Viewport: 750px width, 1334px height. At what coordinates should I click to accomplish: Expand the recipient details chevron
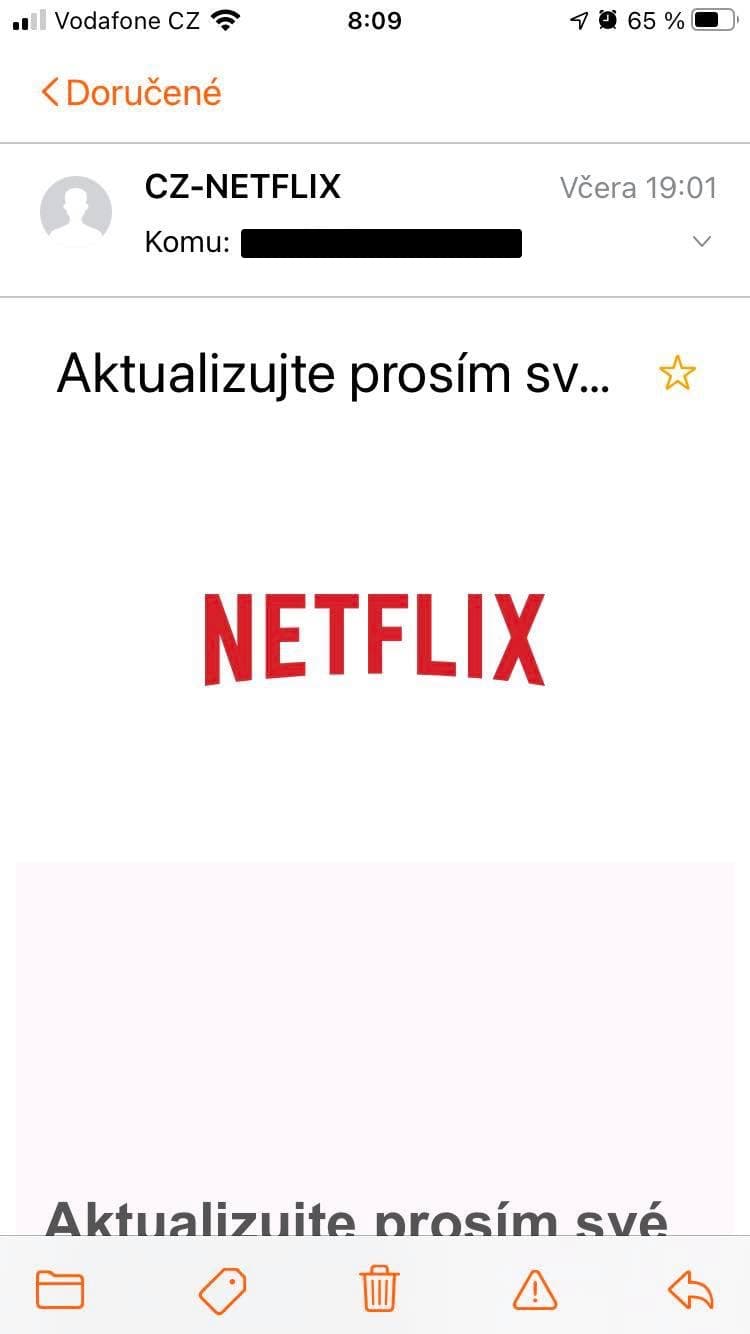tap(702, 241)
